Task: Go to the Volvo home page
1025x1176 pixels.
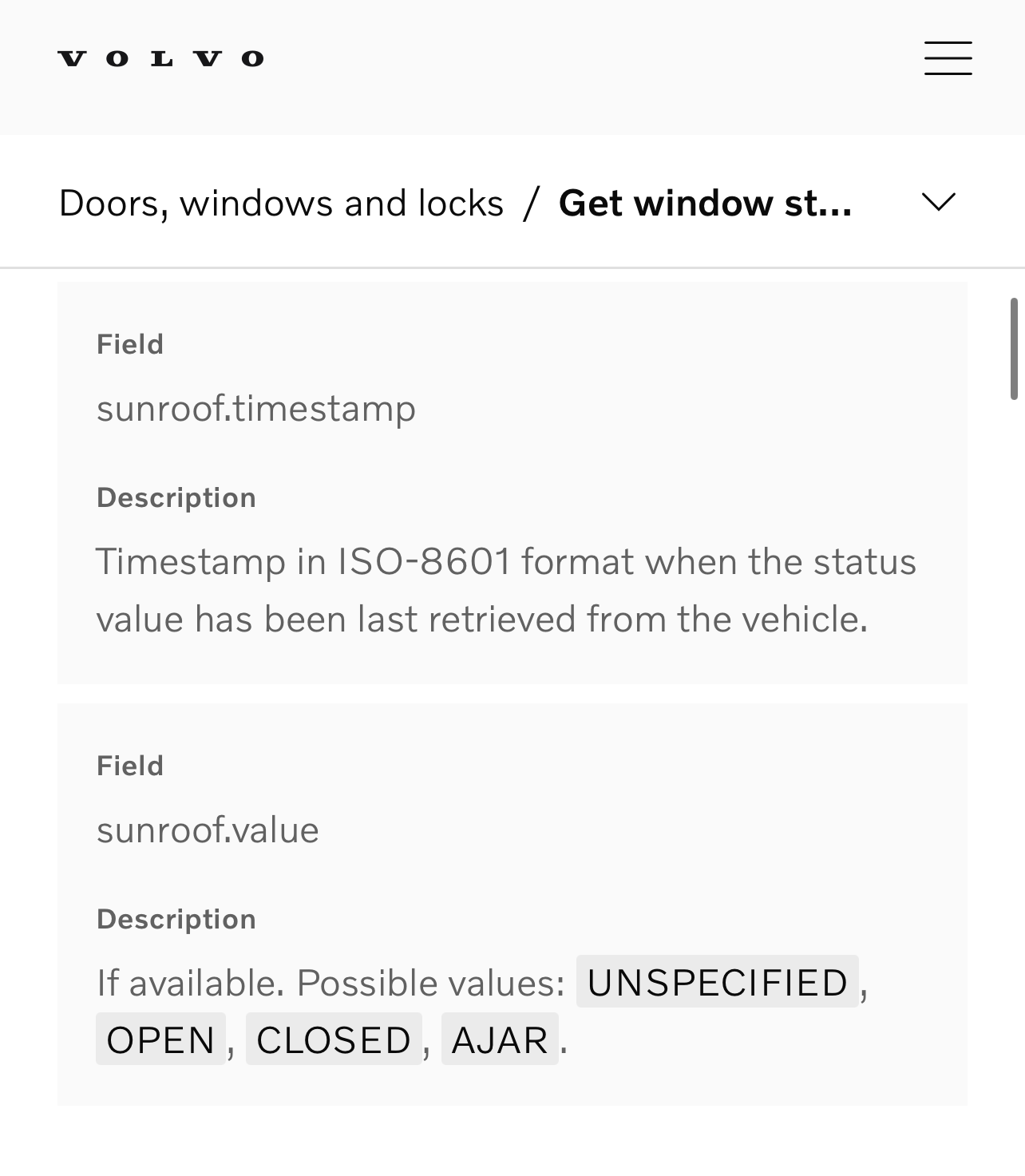Action: pyautogui.click(x=160, y=59)
